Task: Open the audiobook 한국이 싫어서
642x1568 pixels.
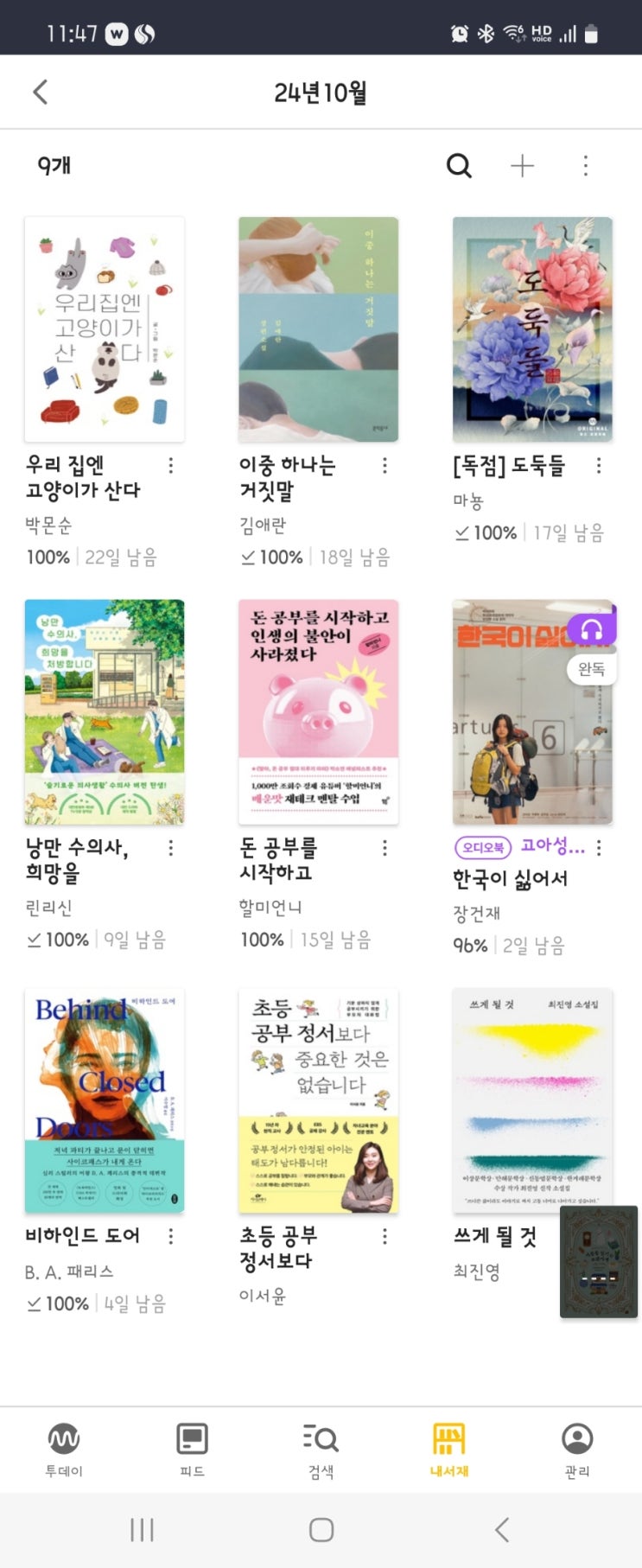Action: [x=532, y=711]
